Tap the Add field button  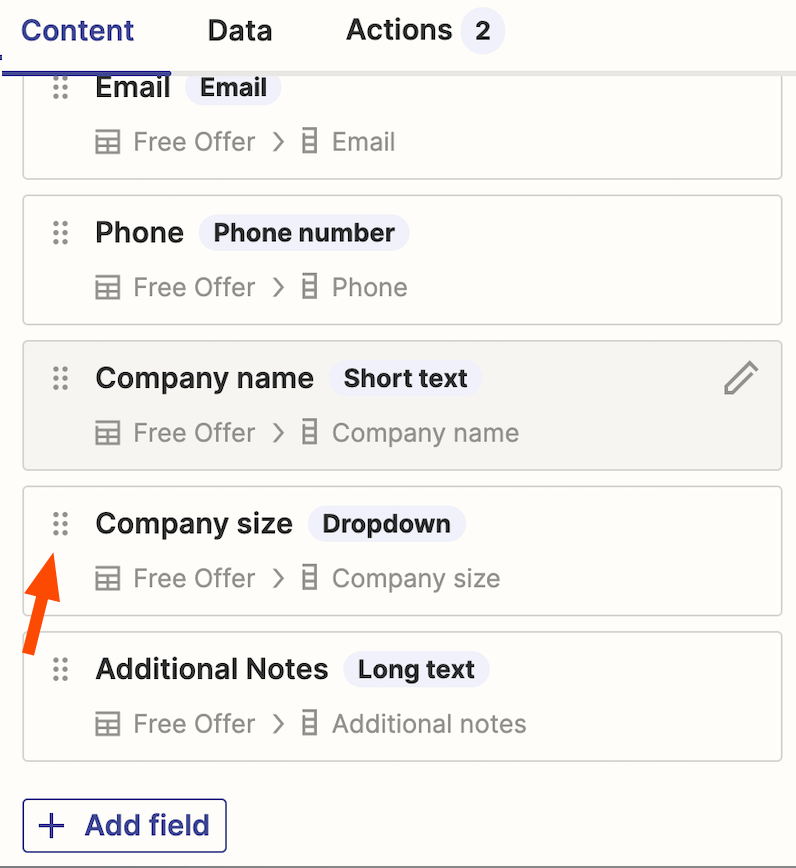[x=125, y=825]
